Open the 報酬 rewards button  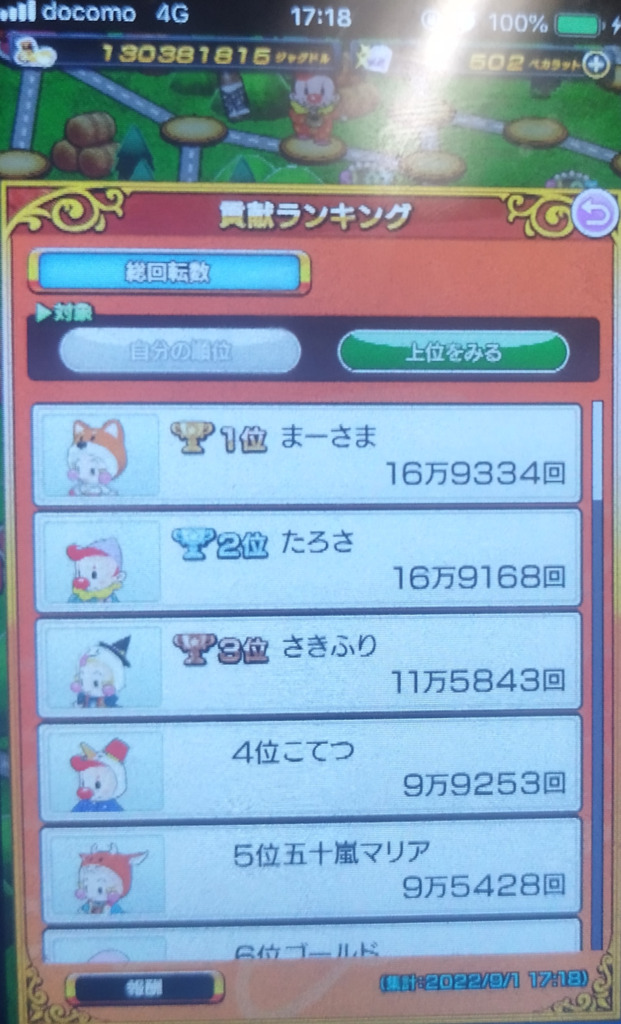(145, 986)
